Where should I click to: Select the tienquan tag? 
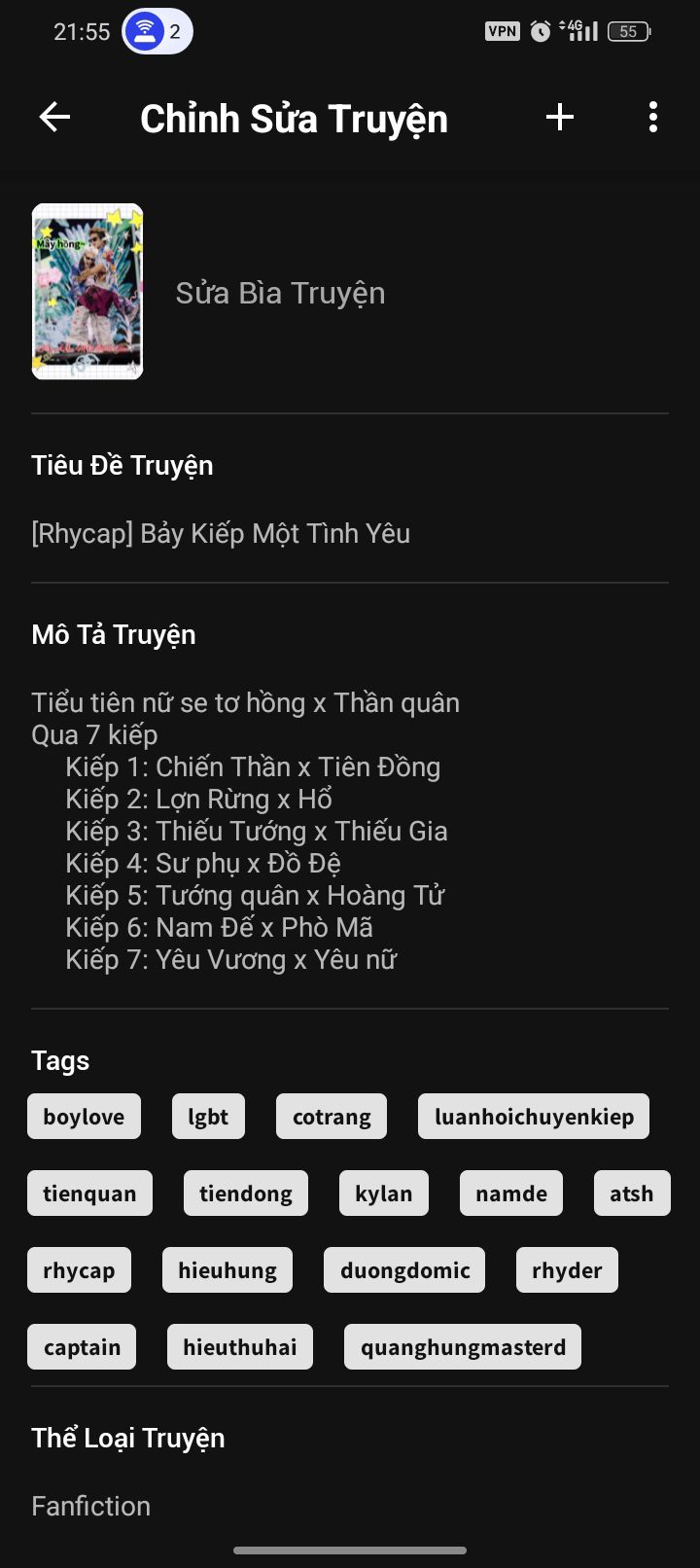click(89, 1194)
